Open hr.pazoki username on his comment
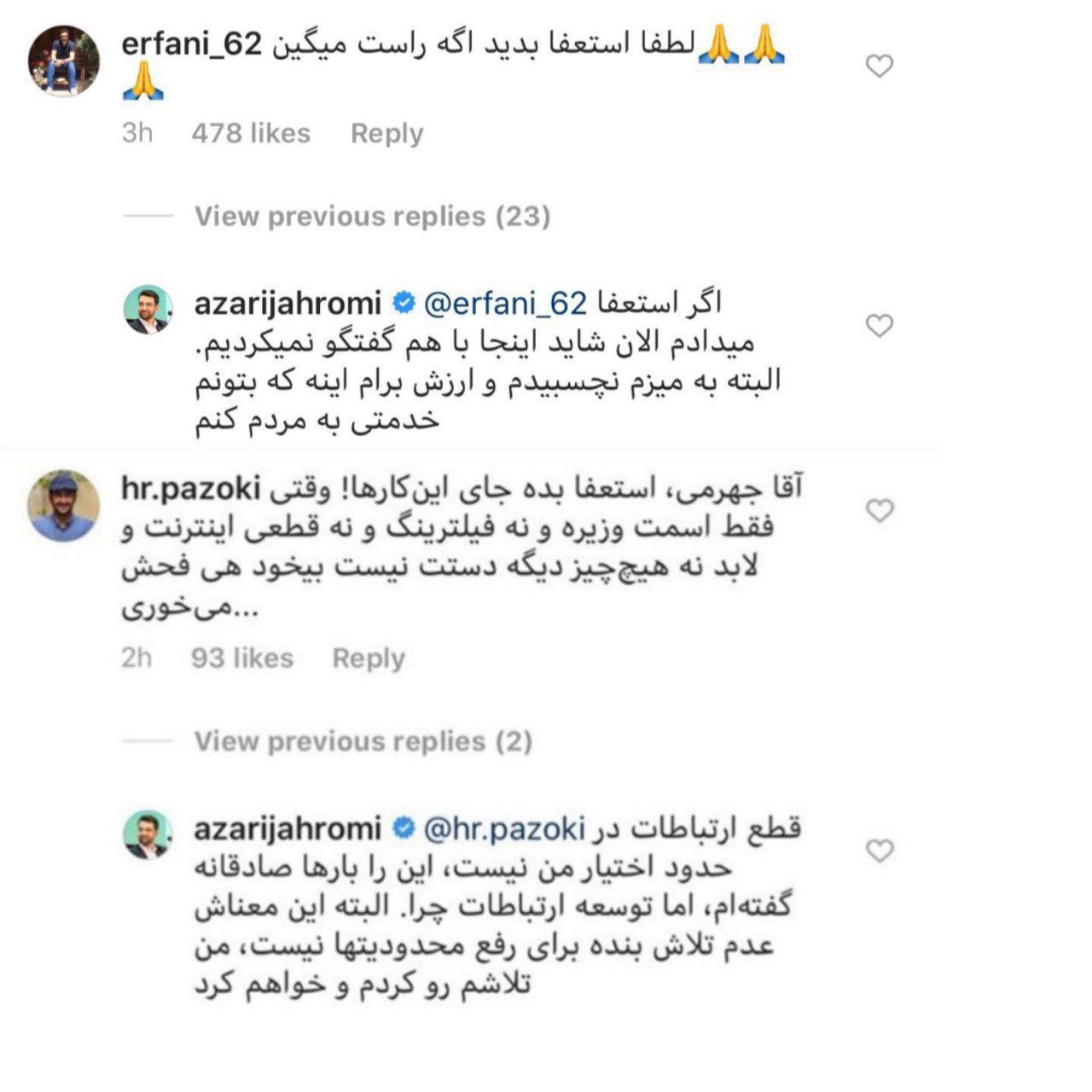The width and height of the screenshot is (1092, 1092). [190, 489]
